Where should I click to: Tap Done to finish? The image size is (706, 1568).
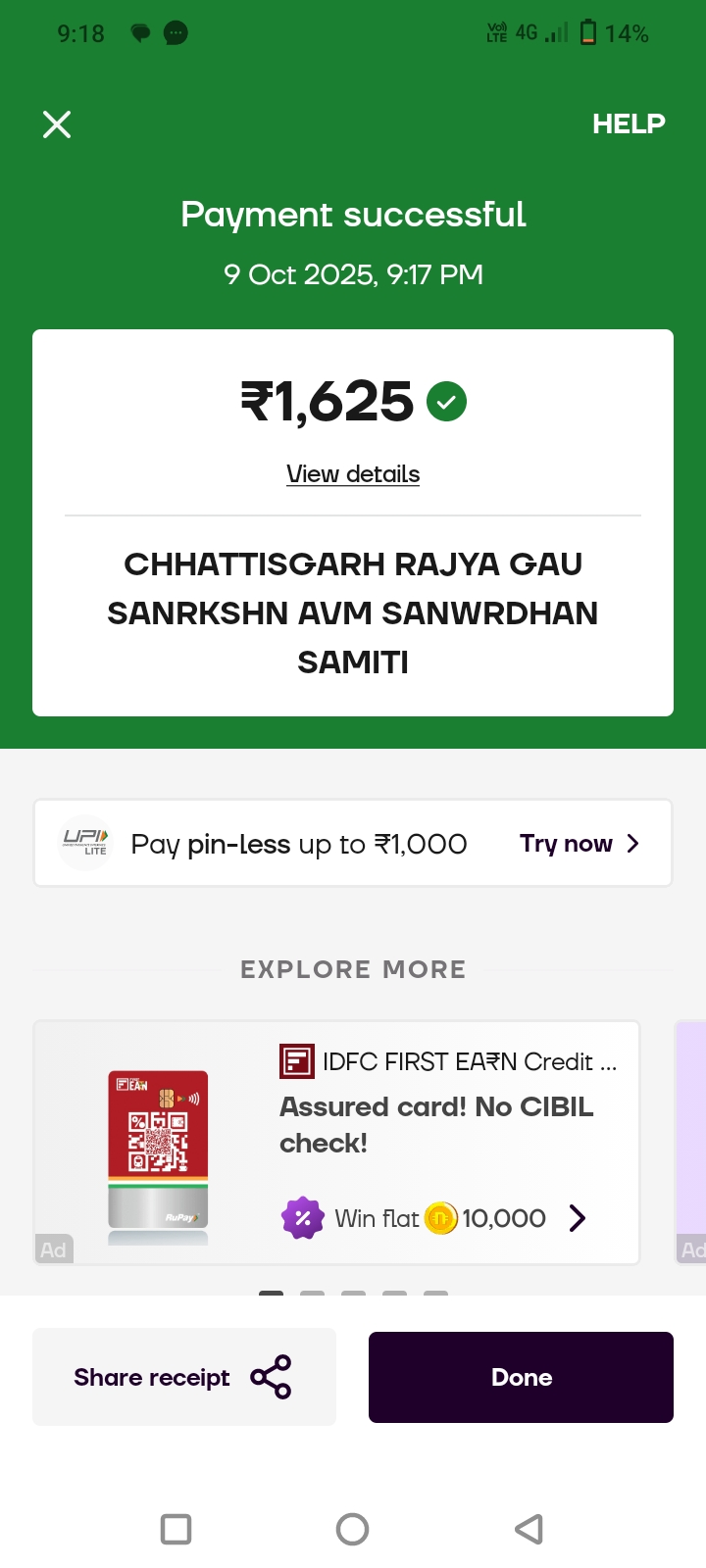[x=521, y=1377]
